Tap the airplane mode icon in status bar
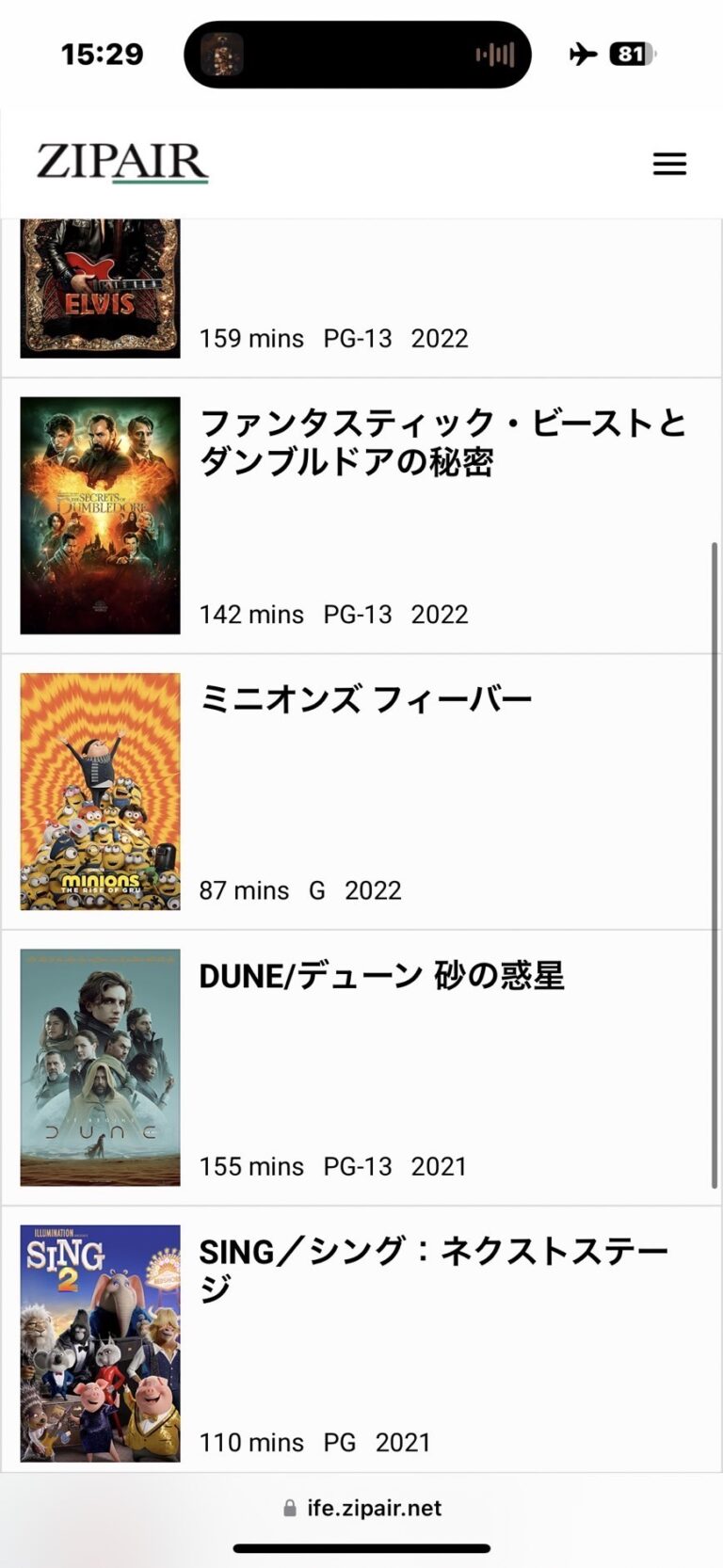Screen dimensions: 723x1568 pos(583,56)
